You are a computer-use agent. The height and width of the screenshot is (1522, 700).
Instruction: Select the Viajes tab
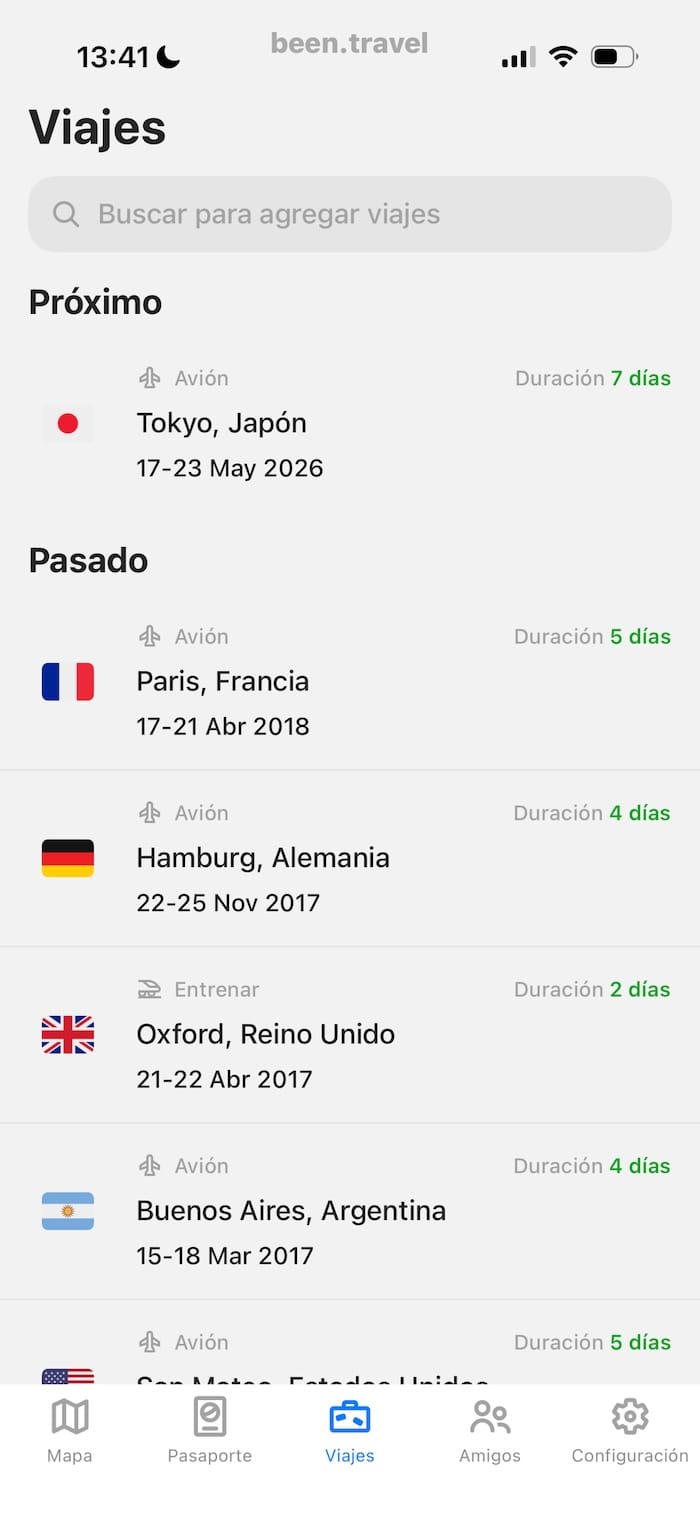click(x=350, y=1430)
